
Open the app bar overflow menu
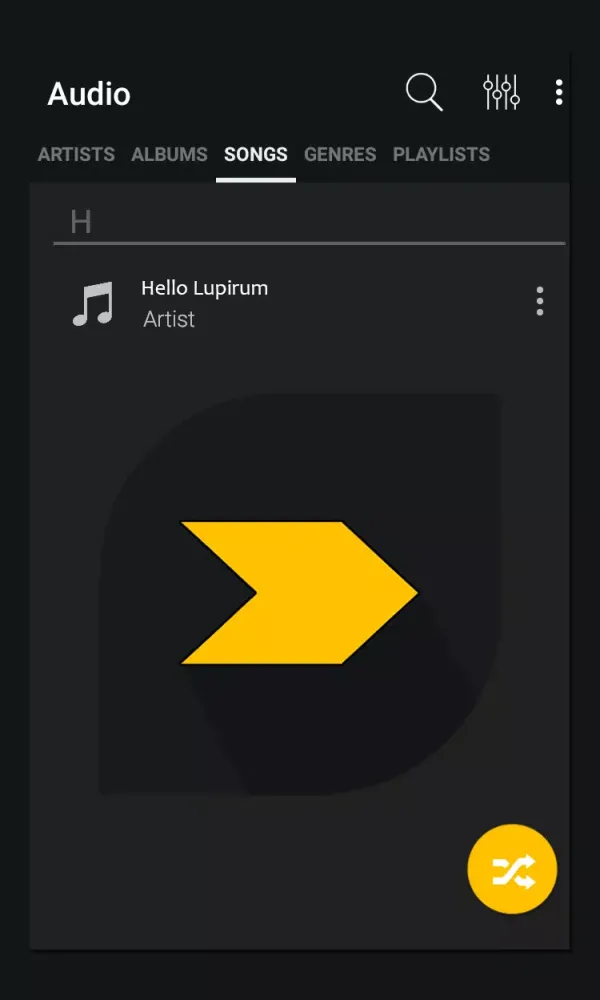[559, 93]
